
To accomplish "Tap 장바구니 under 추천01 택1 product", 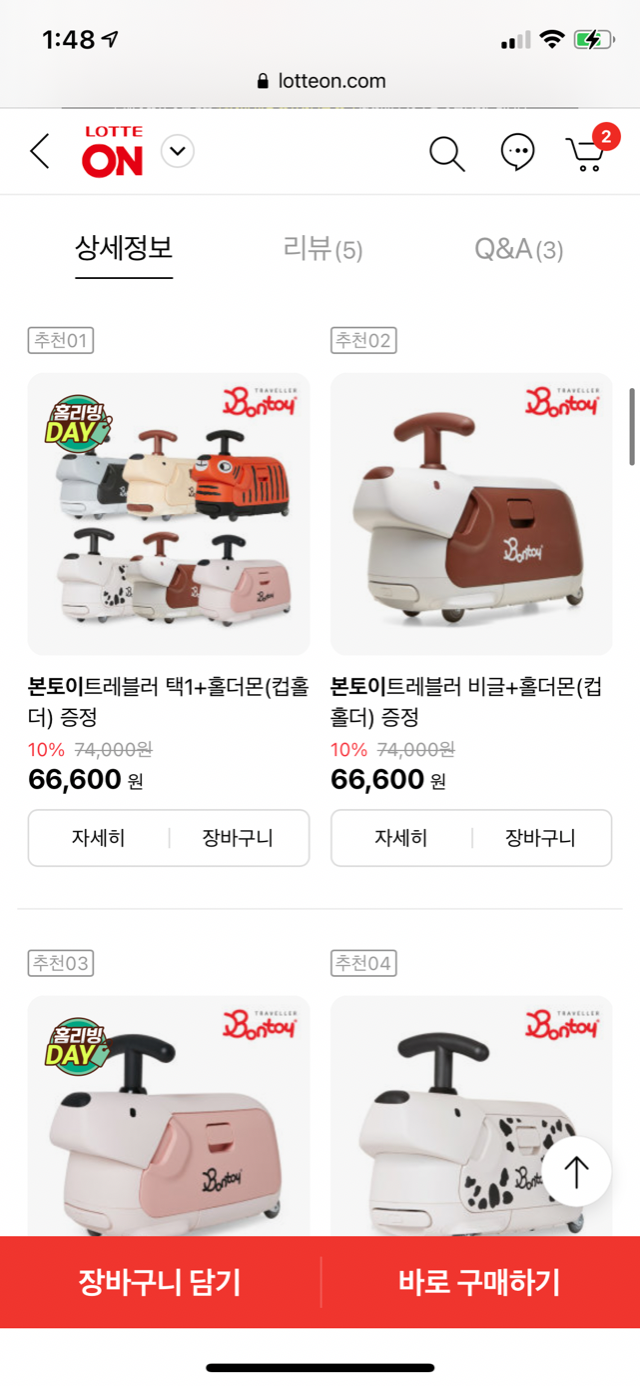I will coord(238,838).
